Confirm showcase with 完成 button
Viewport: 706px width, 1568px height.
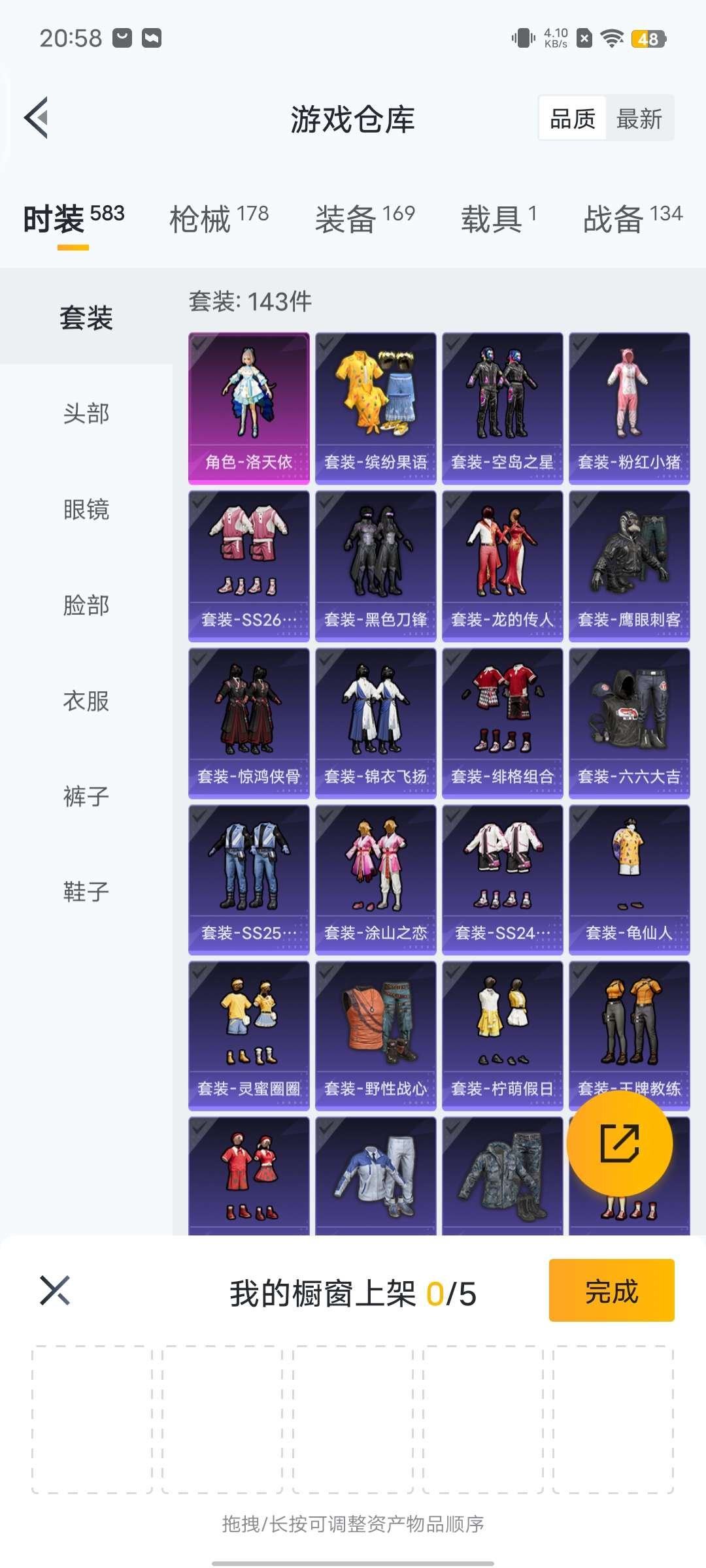click(611, 1290)
